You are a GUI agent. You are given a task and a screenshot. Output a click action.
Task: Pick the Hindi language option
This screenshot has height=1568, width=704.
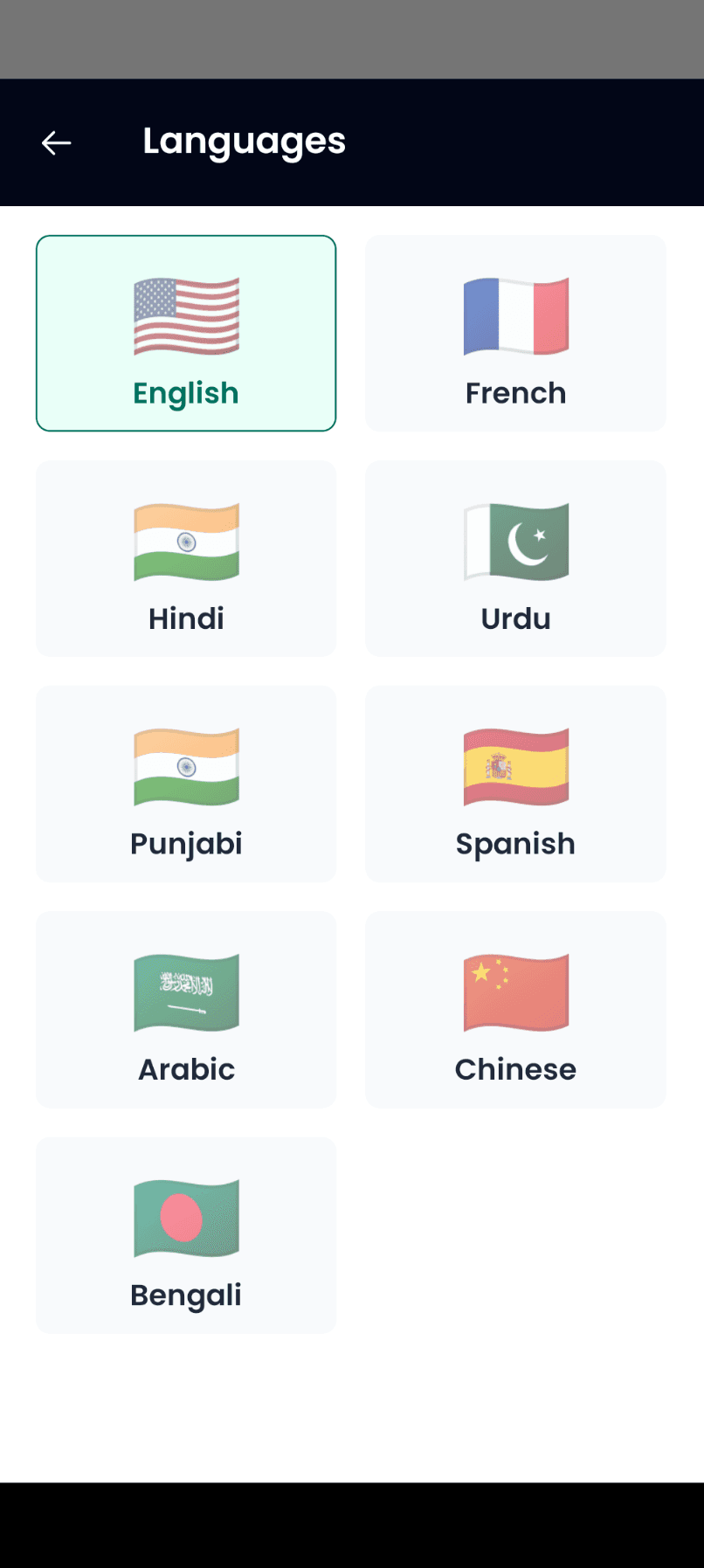click(186, 558)
